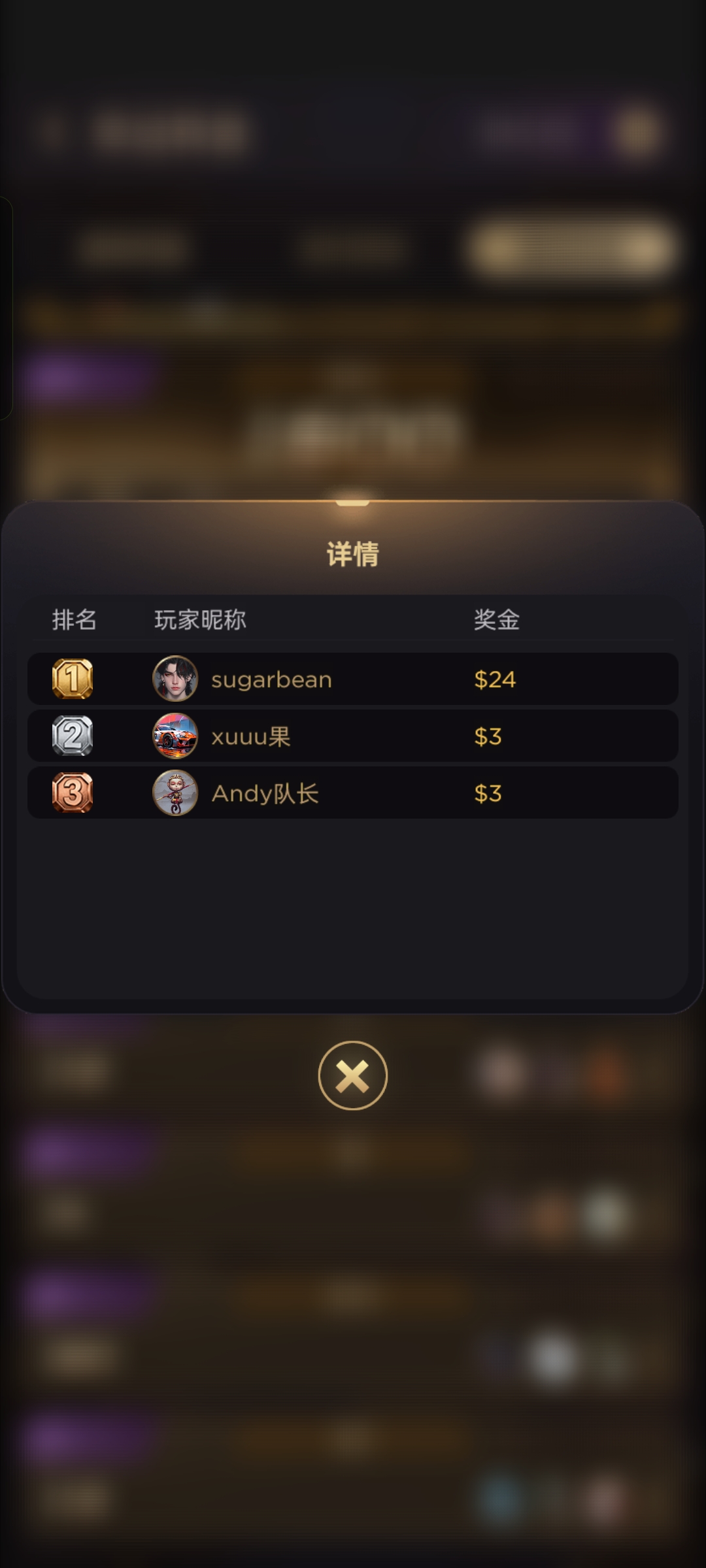The width and height of the screenshot is (706, 1568).
Task: Click Andy队长's player name
Action: pos(265,792)
